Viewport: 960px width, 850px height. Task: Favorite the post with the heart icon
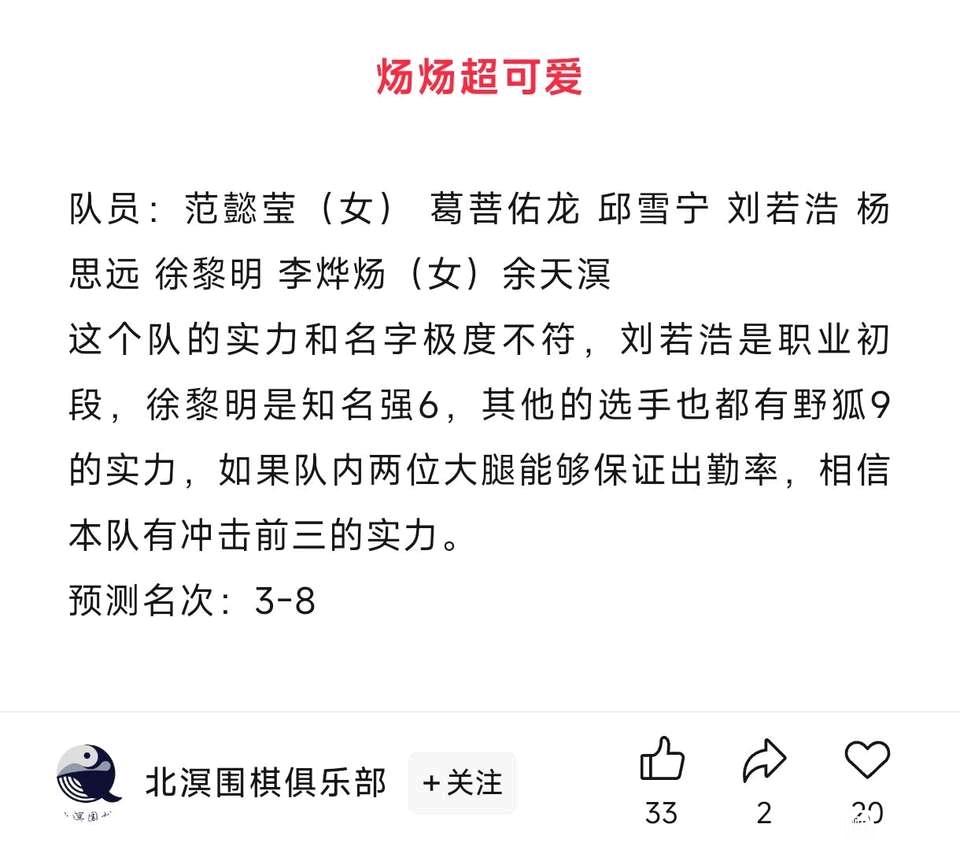pos(866,761)
